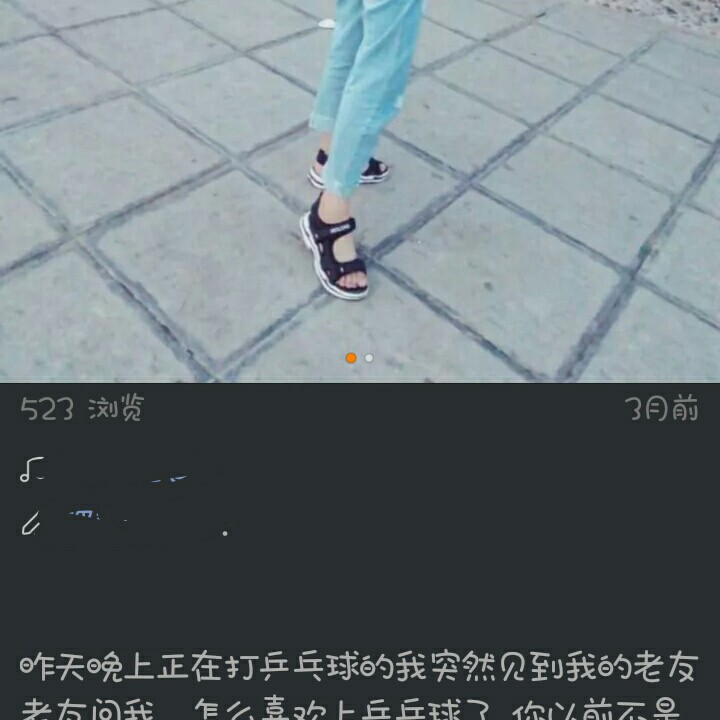
Task: Tap the second page indicator dot
Action: tap(369, 358)
